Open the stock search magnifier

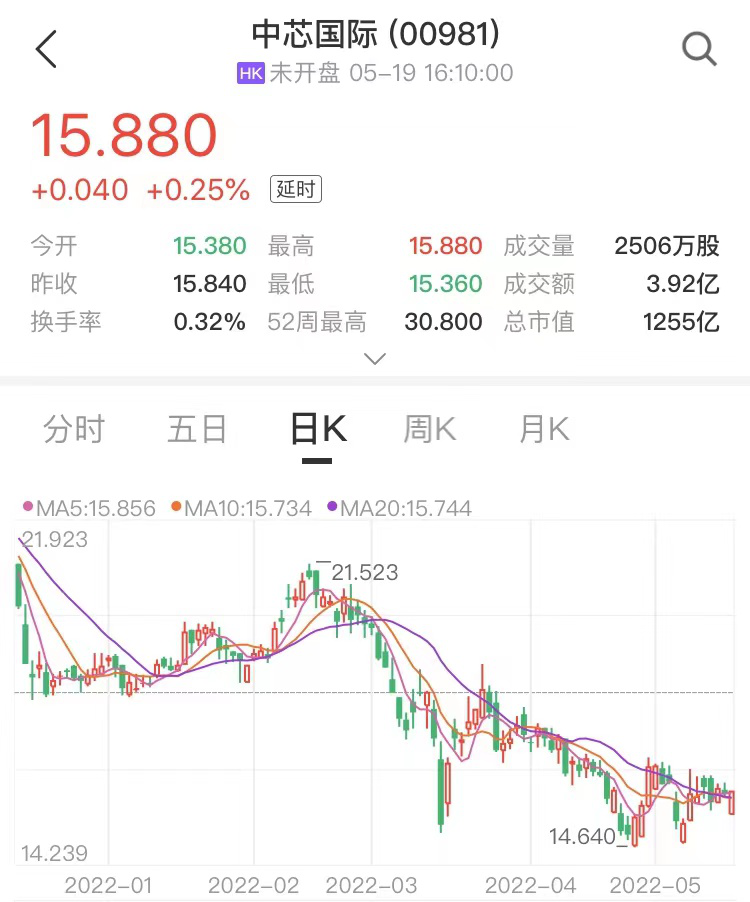(699, 49)
